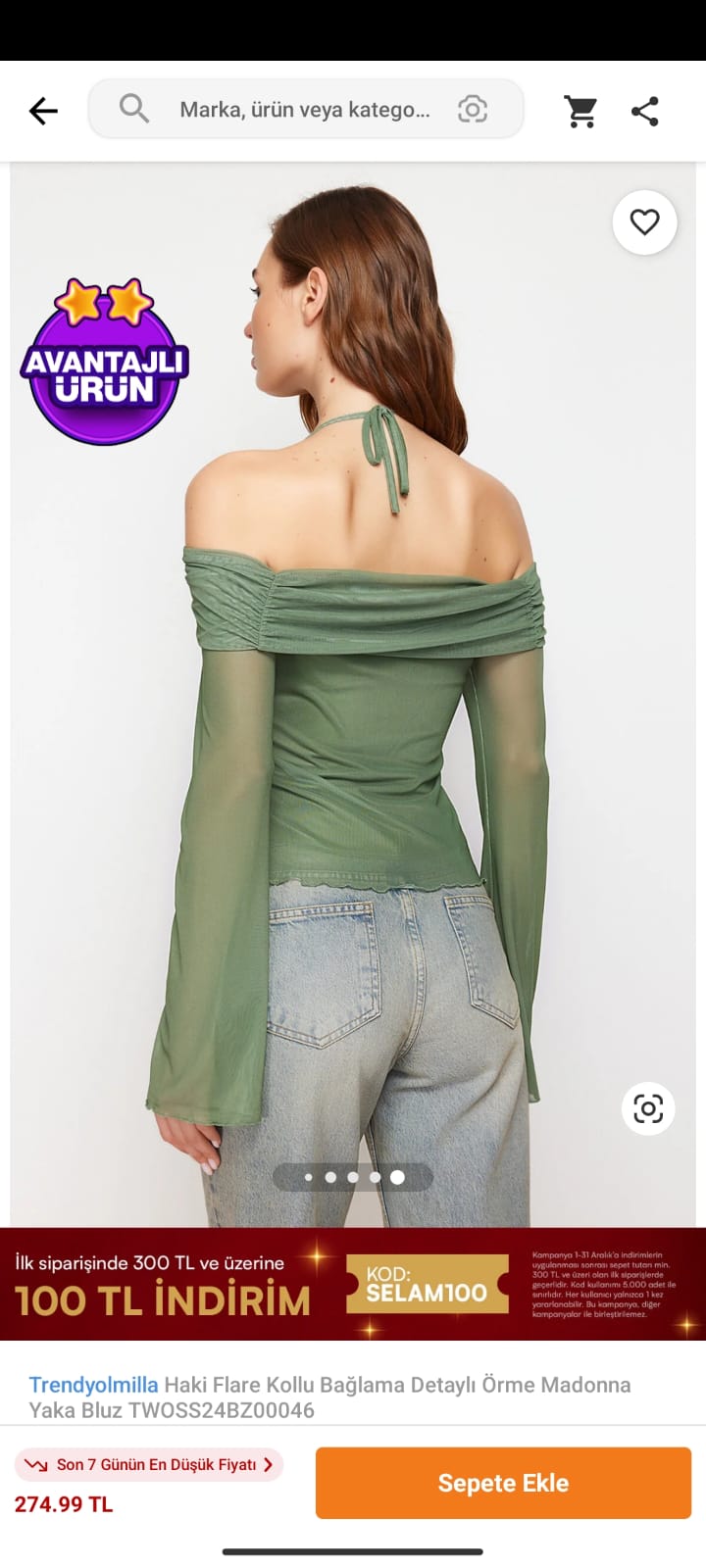Open the Avantajlı Ürün badge

tap(105, 363)
